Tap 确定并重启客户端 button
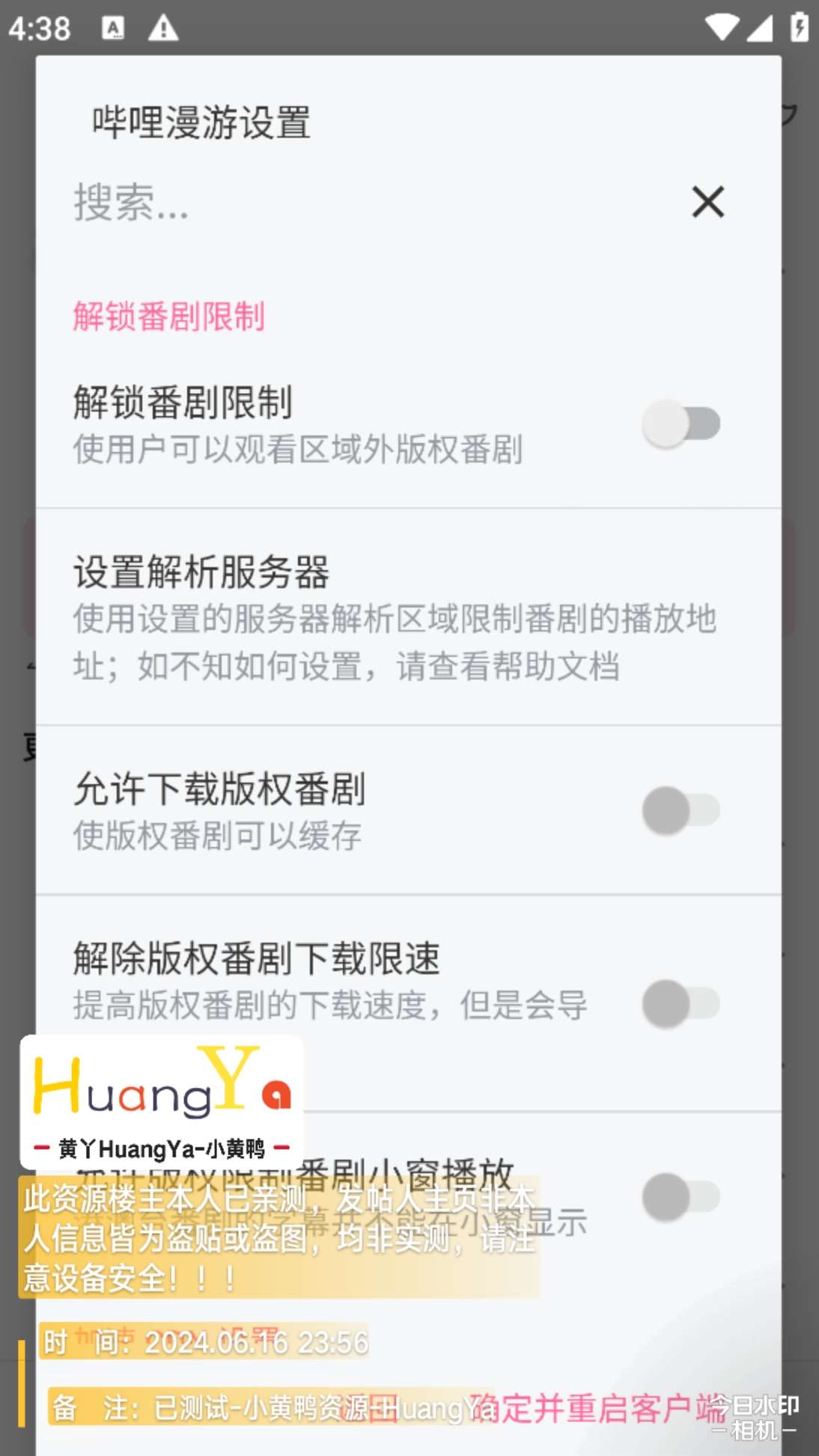Image resolution: width=819 pixels, height=1456 pixels. click(599, 1408)
